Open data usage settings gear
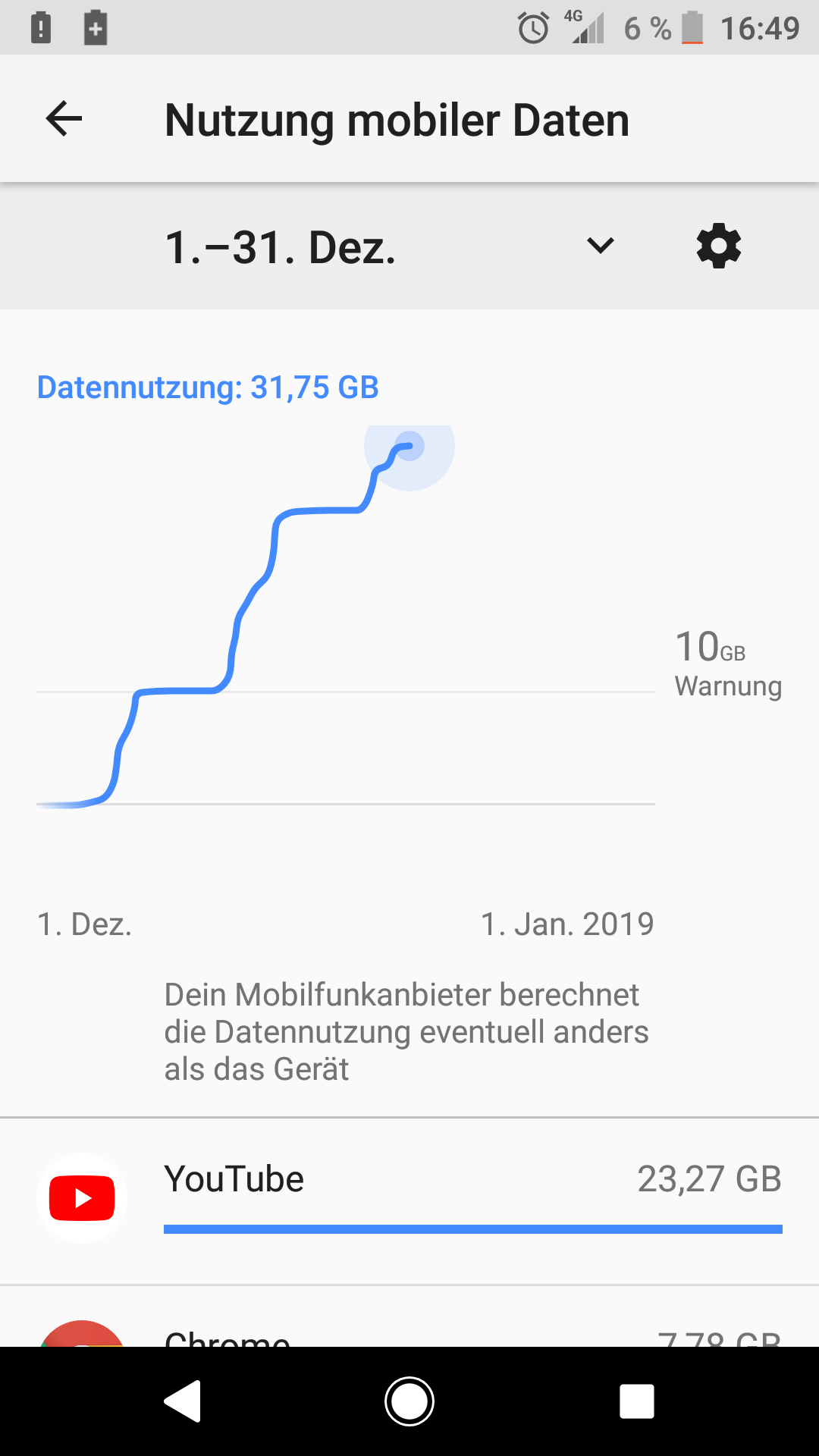The height and width of the screenshot is (1456, 819). click(x=718, y=246)
